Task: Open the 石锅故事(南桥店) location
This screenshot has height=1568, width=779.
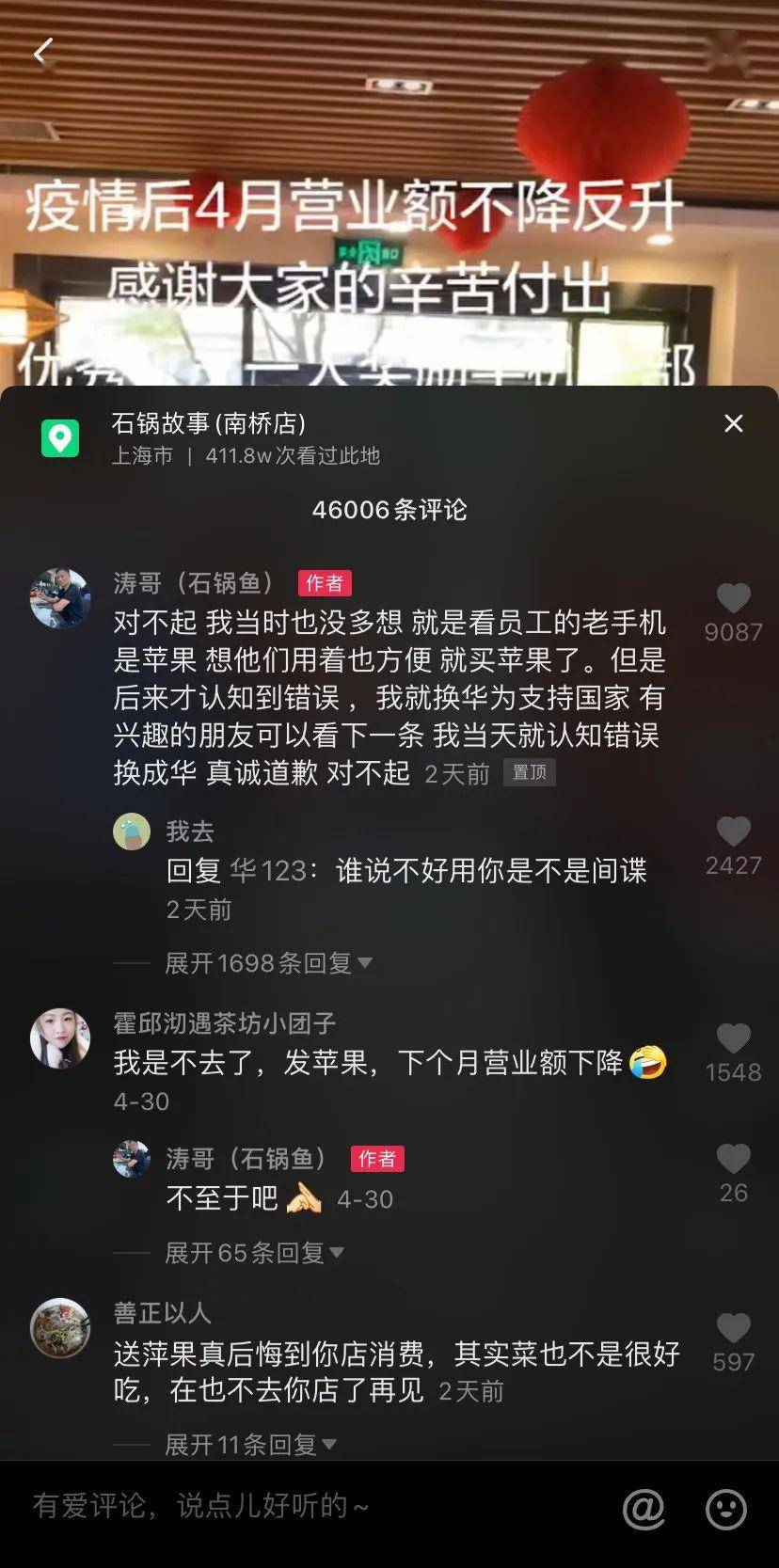Action: pyautogui.click(x=208, y=424)
